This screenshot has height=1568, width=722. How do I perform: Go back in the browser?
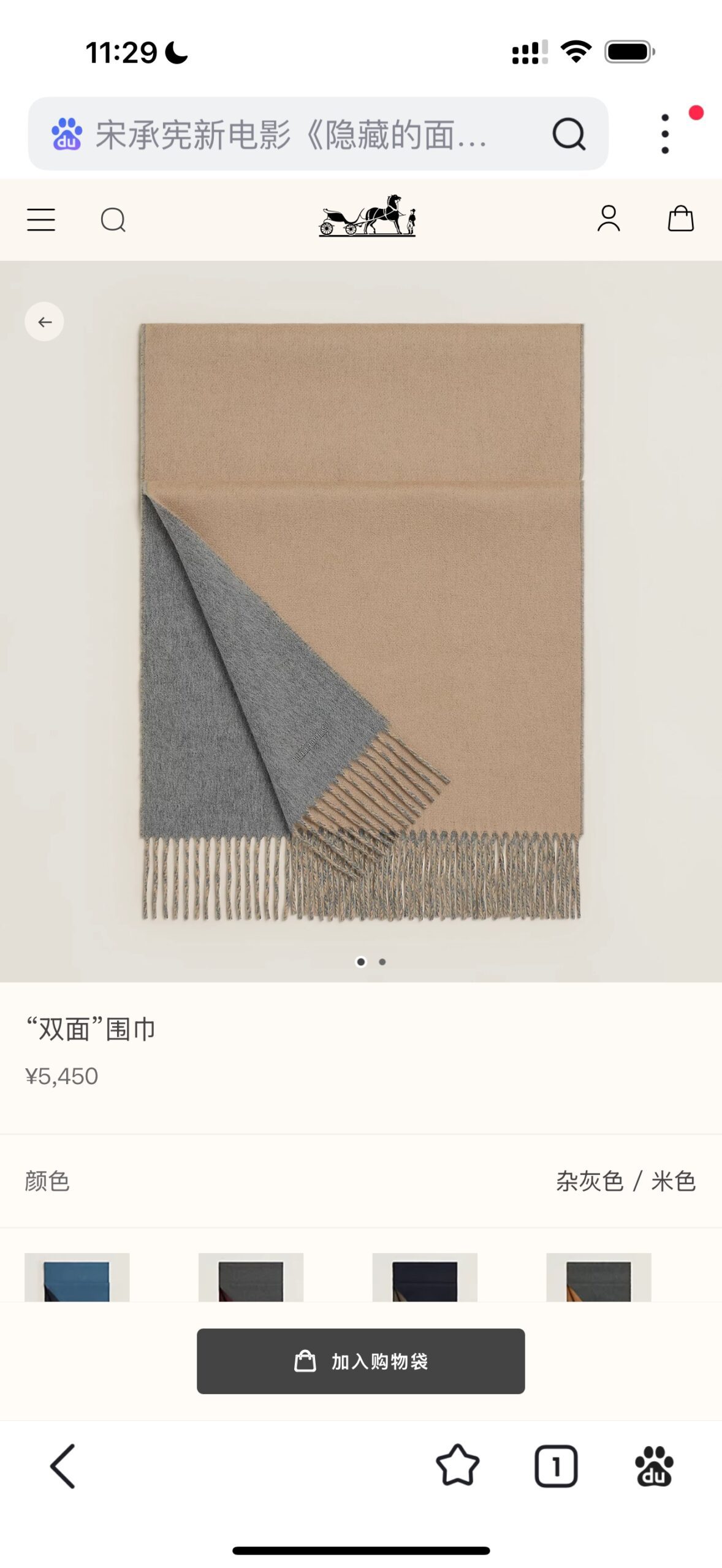[x=63, y=1466]
